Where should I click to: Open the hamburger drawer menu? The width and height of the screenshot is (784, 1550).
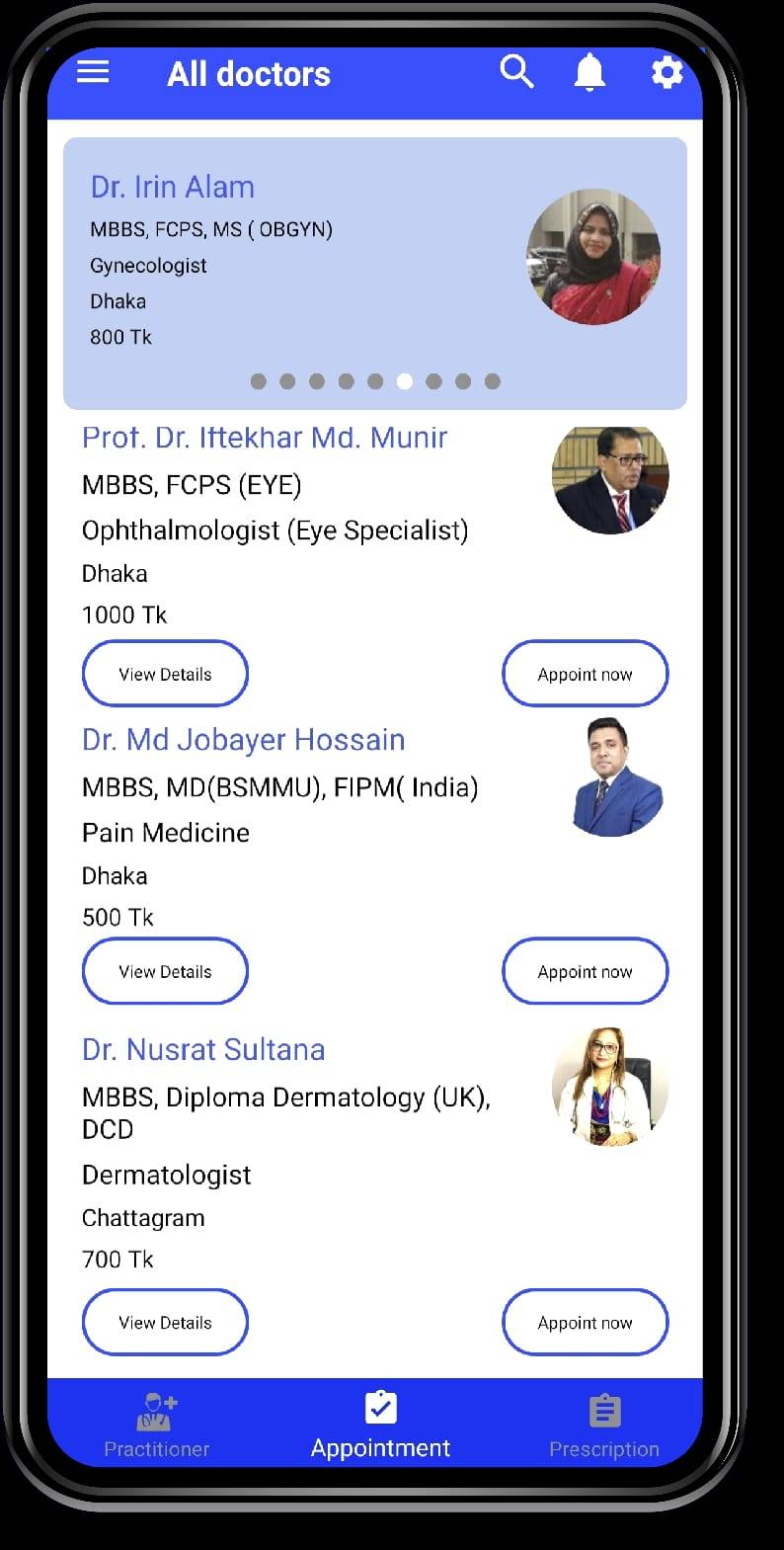point(93,72)
